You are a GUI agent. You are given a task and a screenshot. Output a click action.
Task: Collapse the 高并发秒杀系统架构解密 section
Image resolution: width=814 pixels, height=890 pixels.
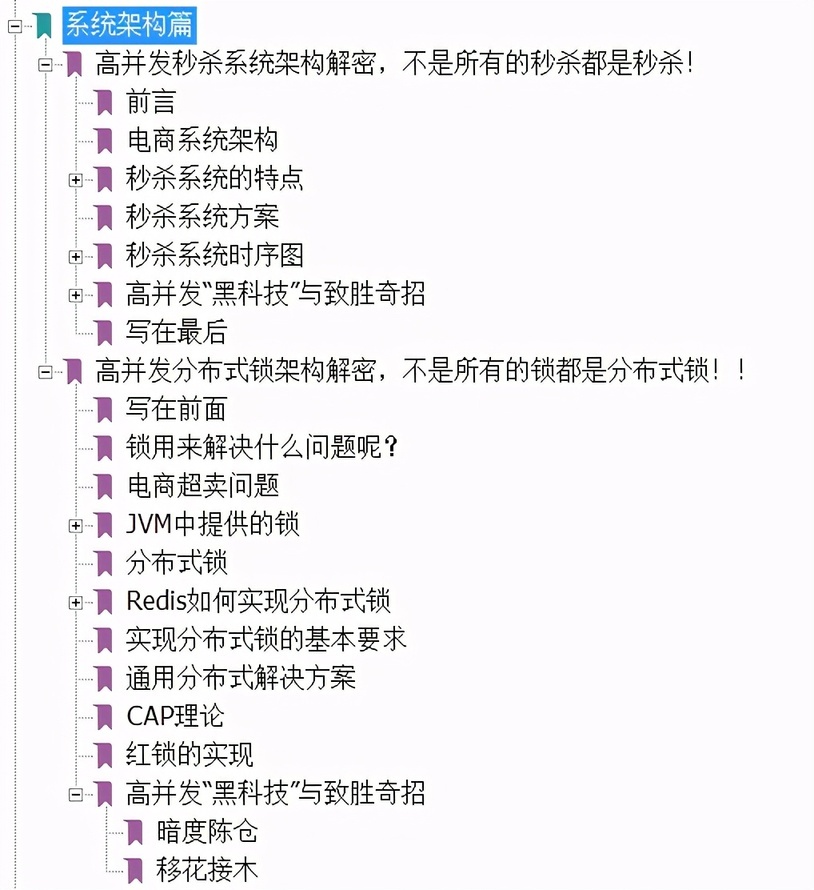pyautogui.click(x=44, y=64)
